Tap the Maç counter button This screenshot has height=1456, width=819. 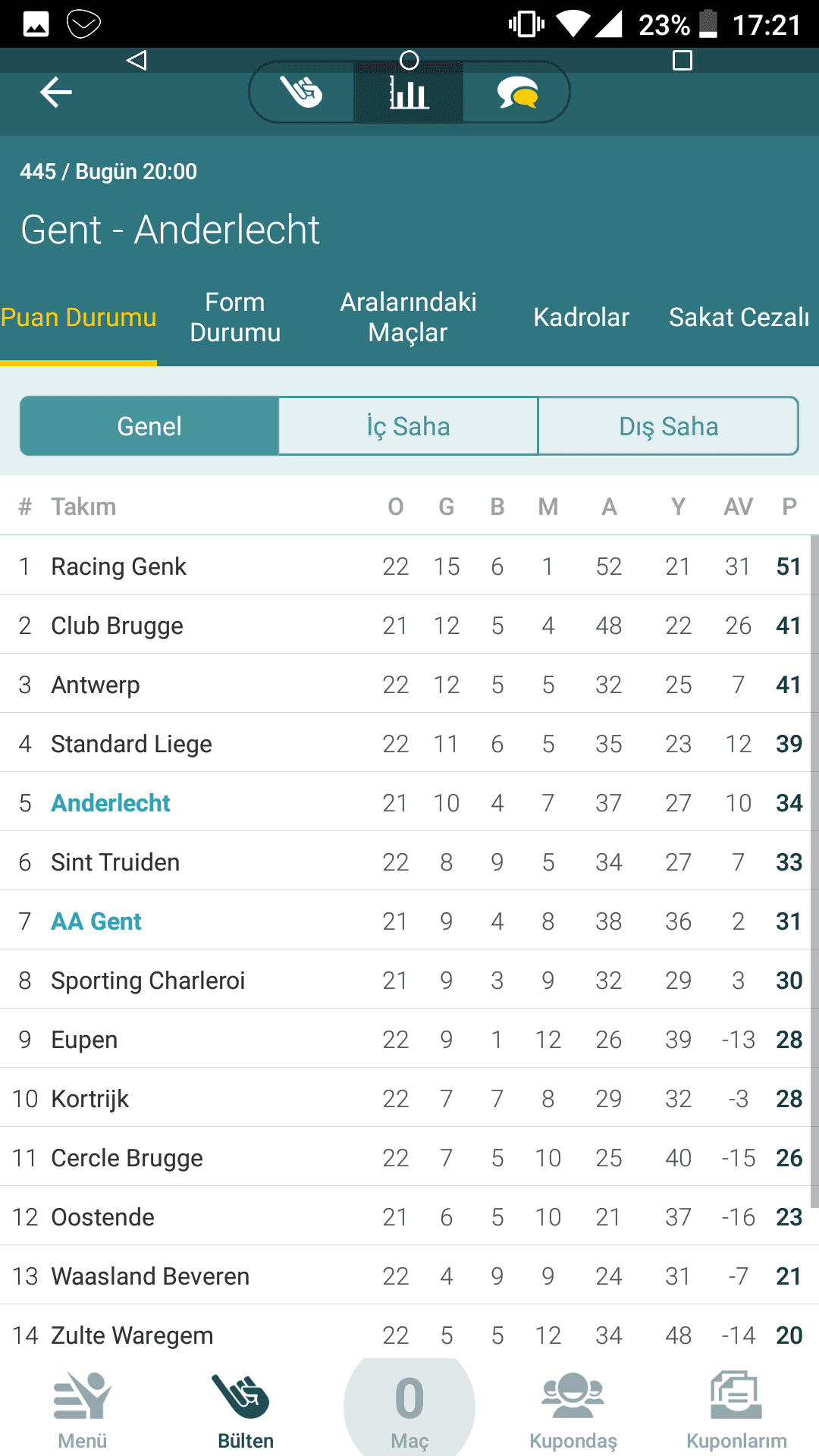(x=409, y=1409)
